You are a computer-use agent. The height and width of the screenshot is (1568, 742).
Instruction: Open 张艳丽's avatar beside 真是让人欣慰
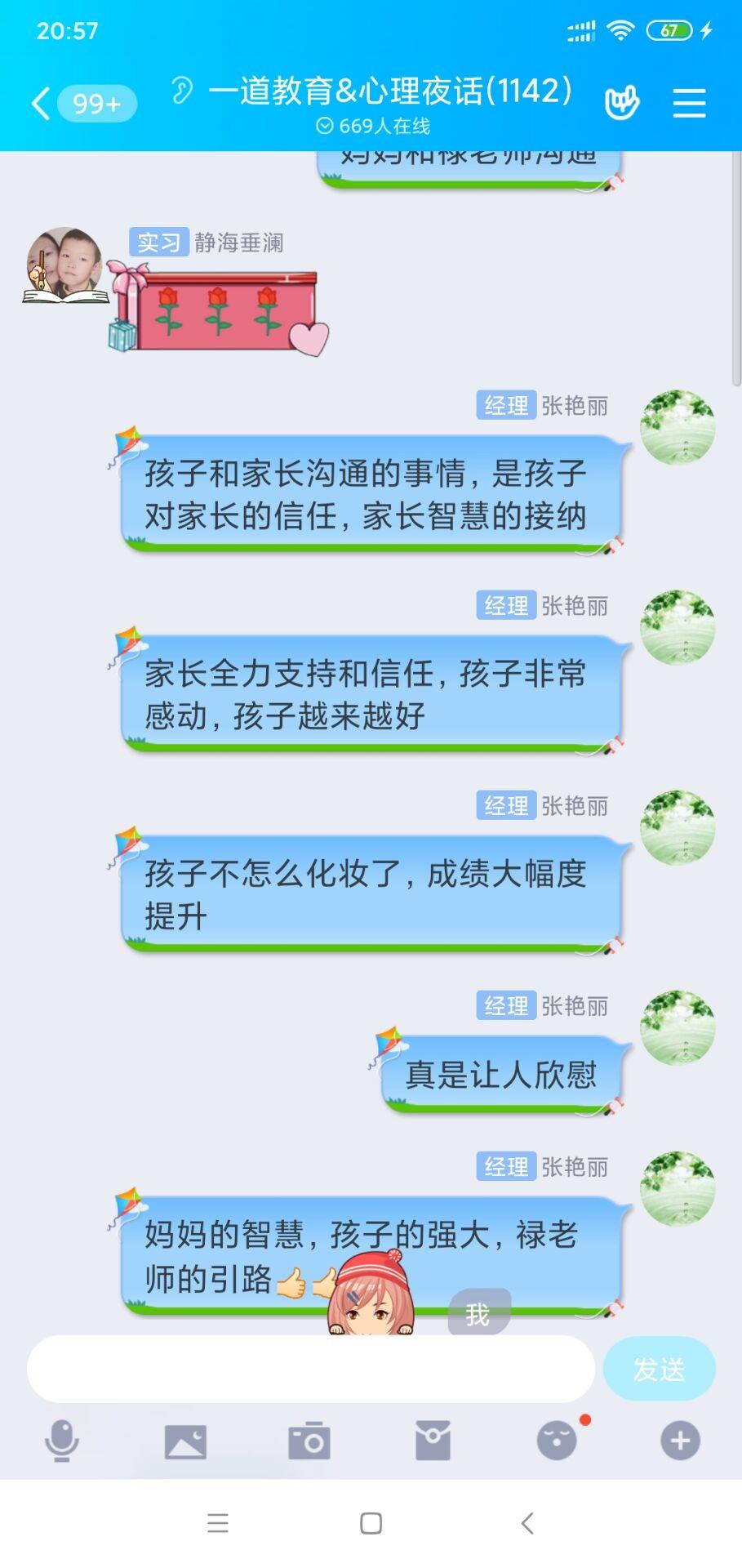click(678, 1027)
